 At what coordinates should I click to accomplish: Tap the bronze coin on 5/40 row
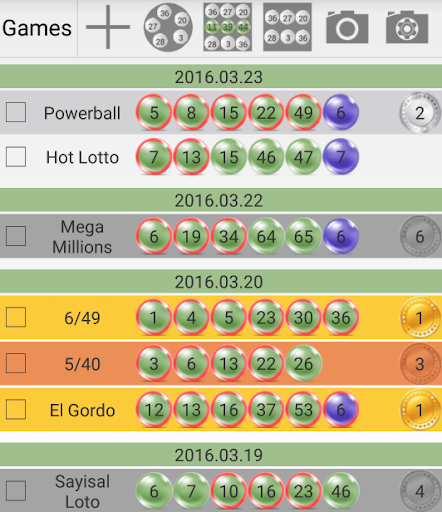(x=420, y=364)
